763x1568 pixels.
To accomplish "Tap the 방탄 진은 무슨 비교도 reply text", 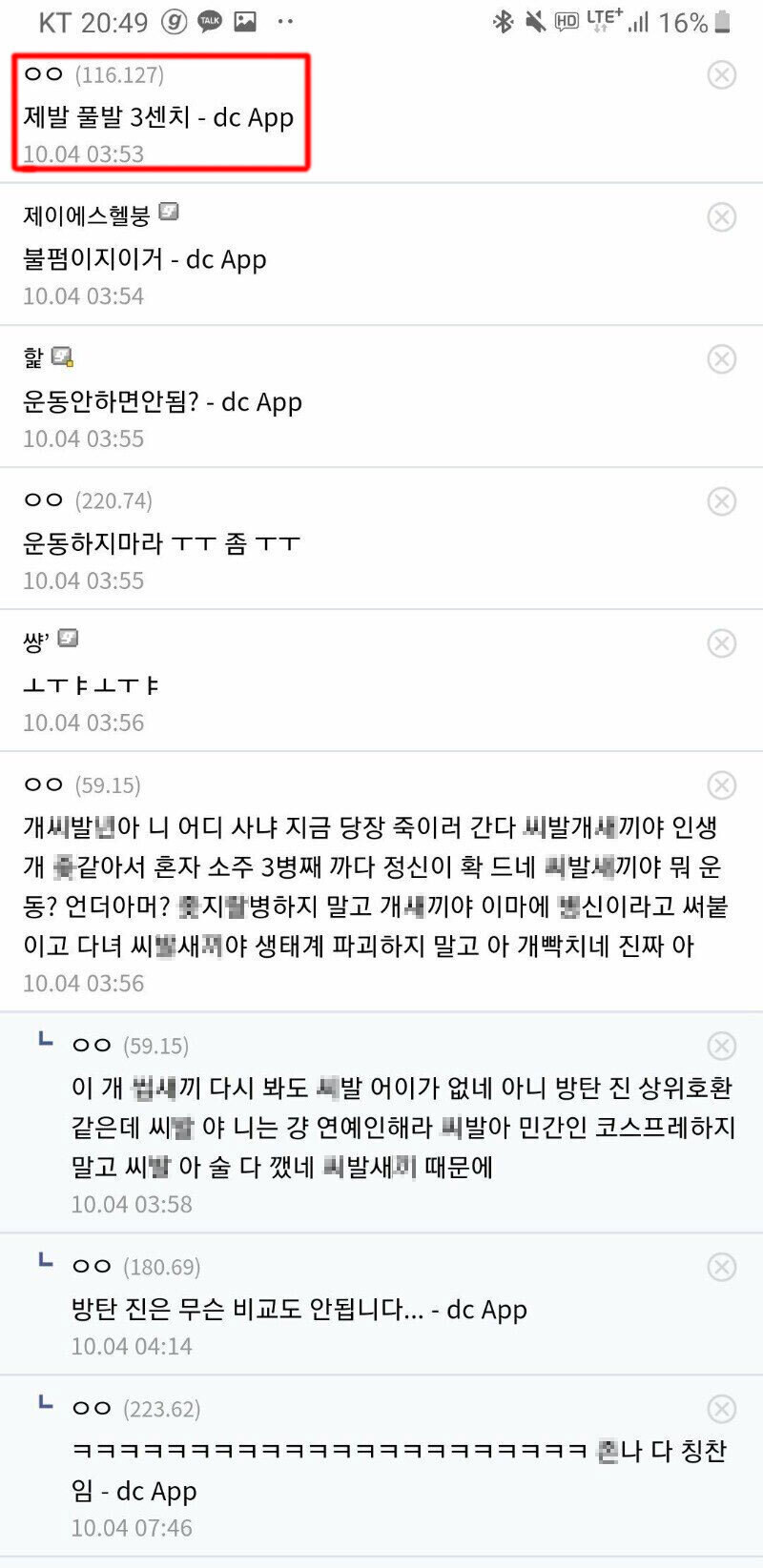I will point(296,1309).
